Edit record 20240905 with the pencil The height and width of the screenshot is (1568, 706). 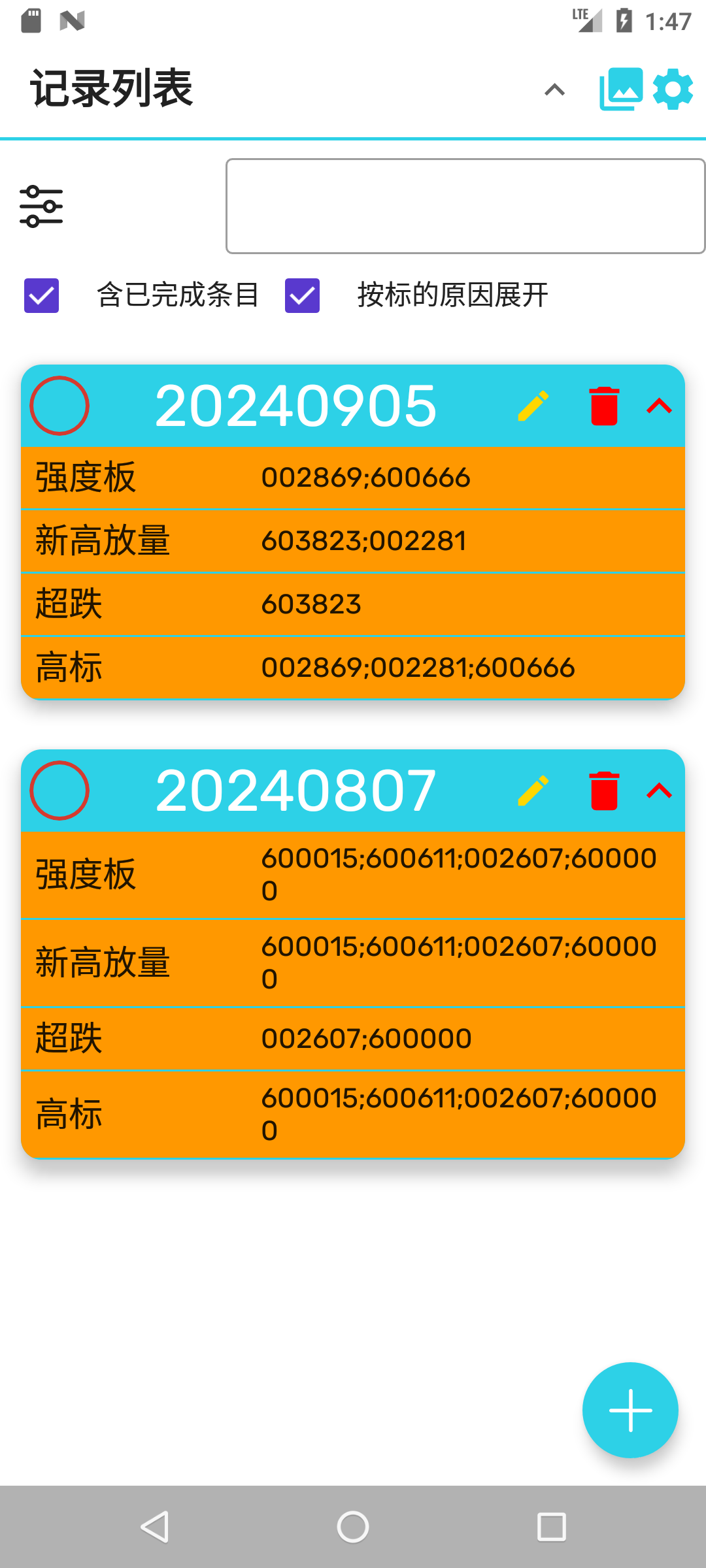point(533,406)
